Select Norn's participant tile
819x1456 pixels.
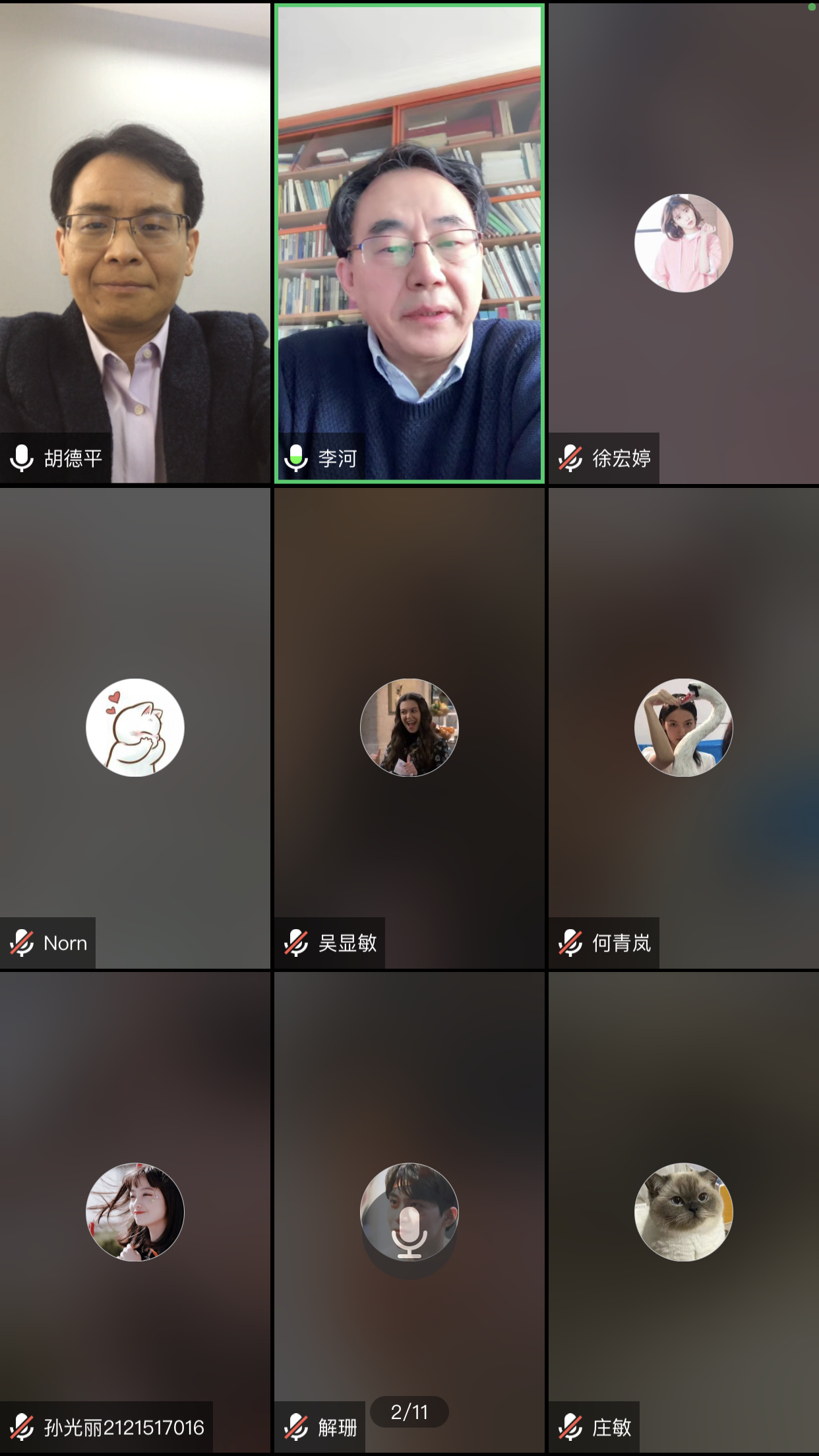135,727
